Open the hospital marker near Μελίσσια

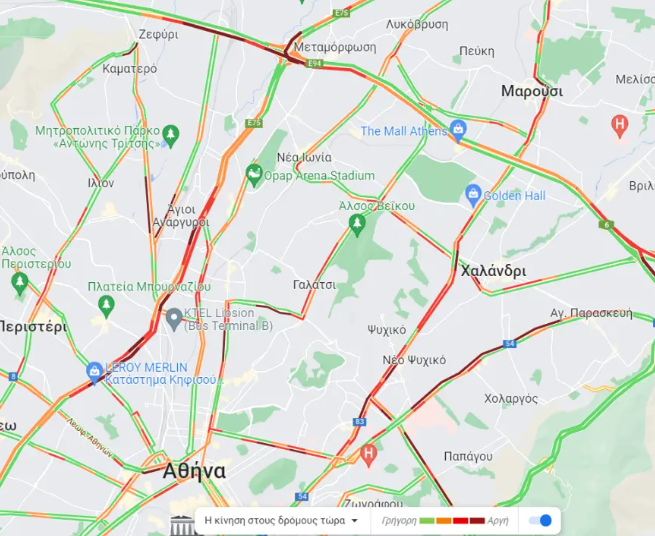[x=618, y=124]
